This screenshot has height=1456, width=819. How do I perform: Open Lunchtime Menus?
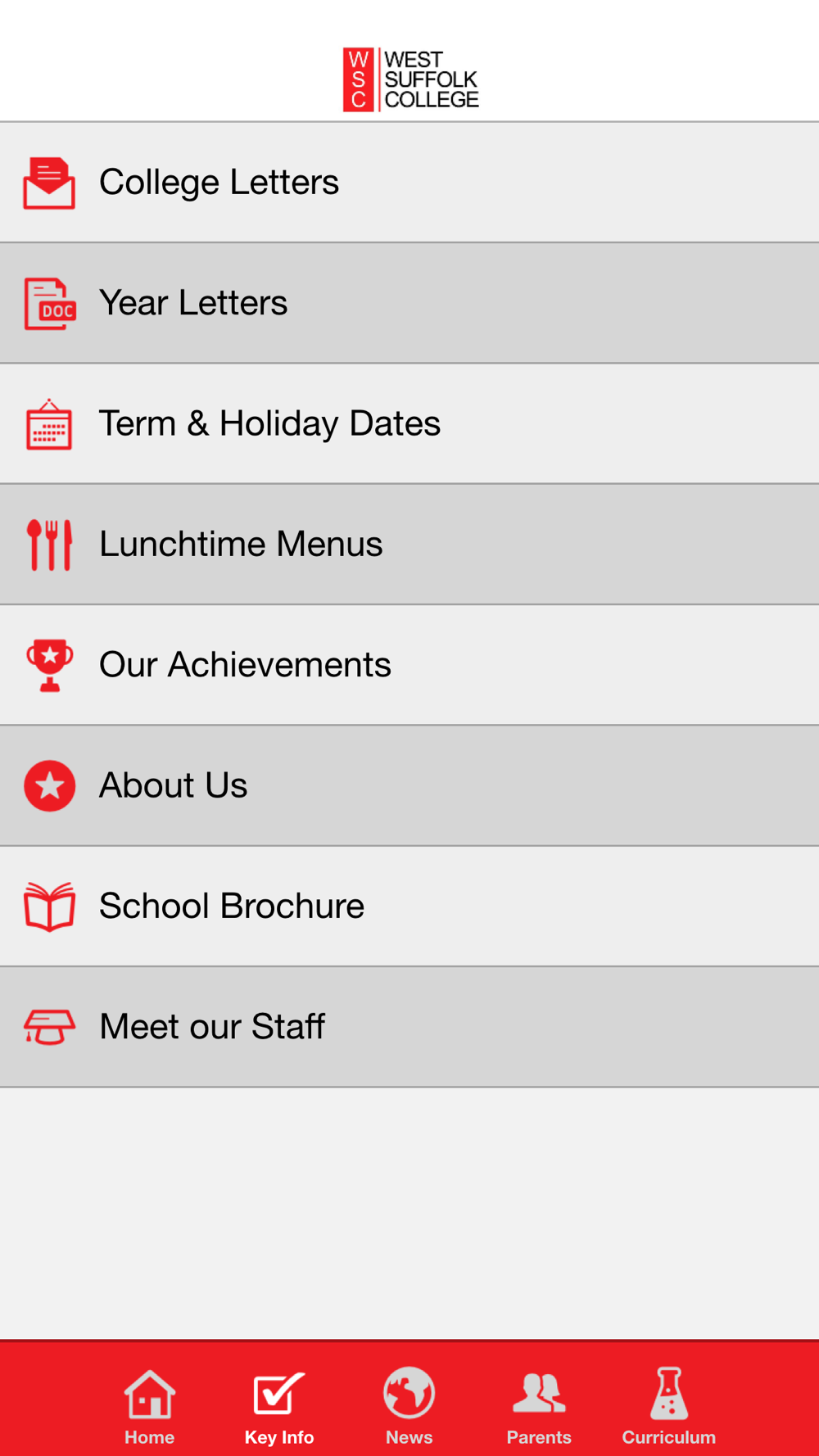click(x=409, y=544)
